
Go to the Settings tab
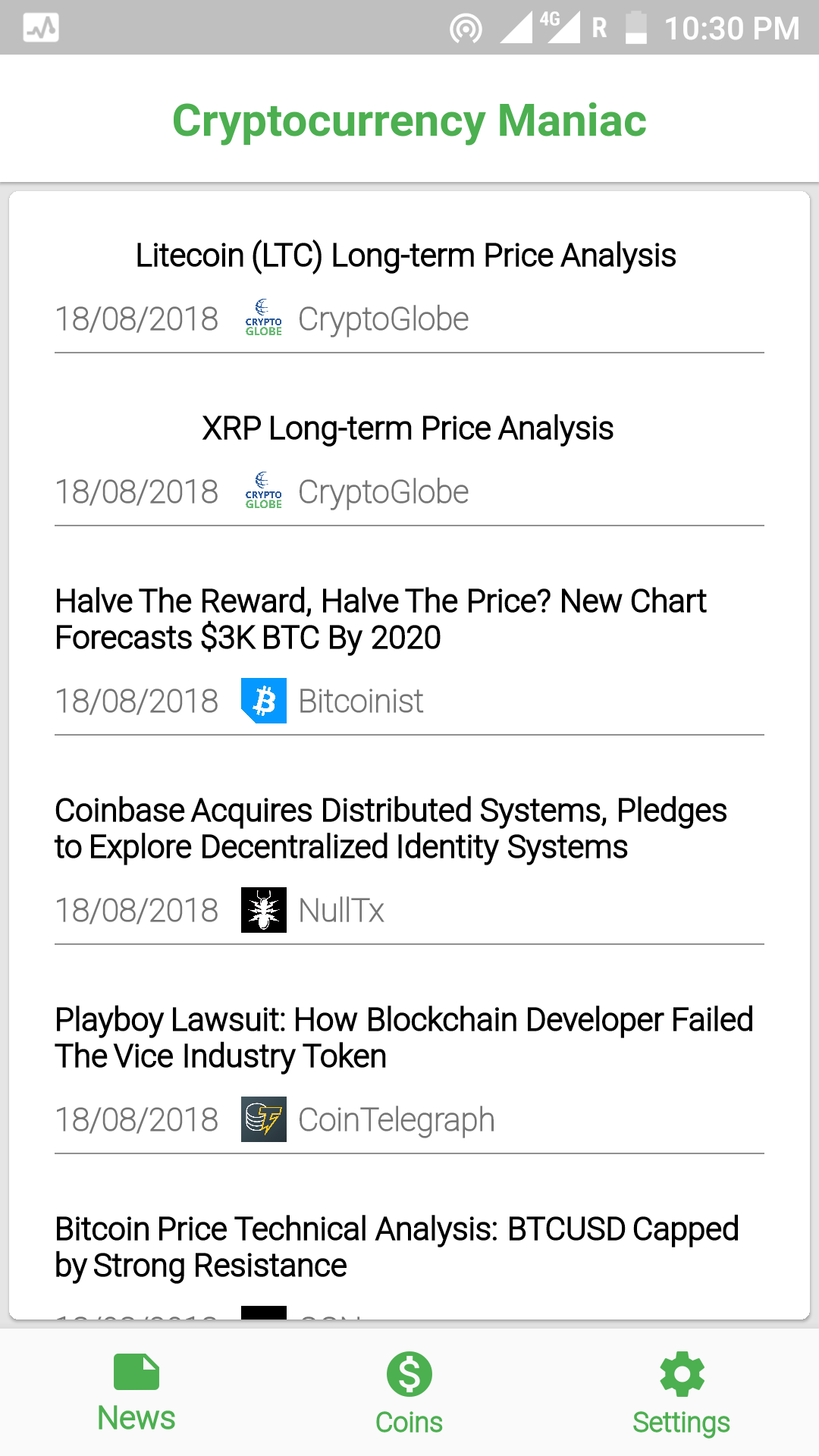tap(681, 1394)
